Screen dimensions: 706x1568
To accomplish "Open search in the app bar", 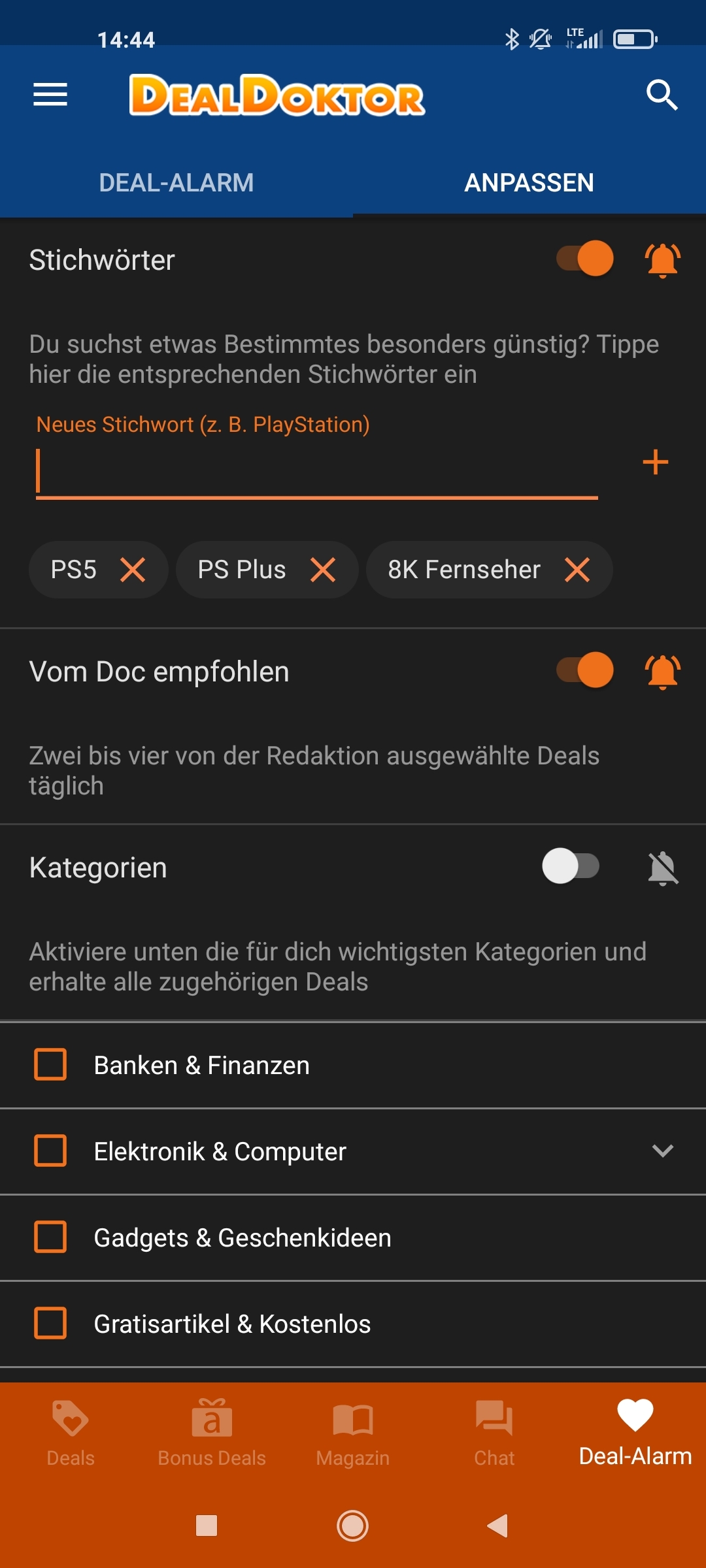I will (662, 95).
